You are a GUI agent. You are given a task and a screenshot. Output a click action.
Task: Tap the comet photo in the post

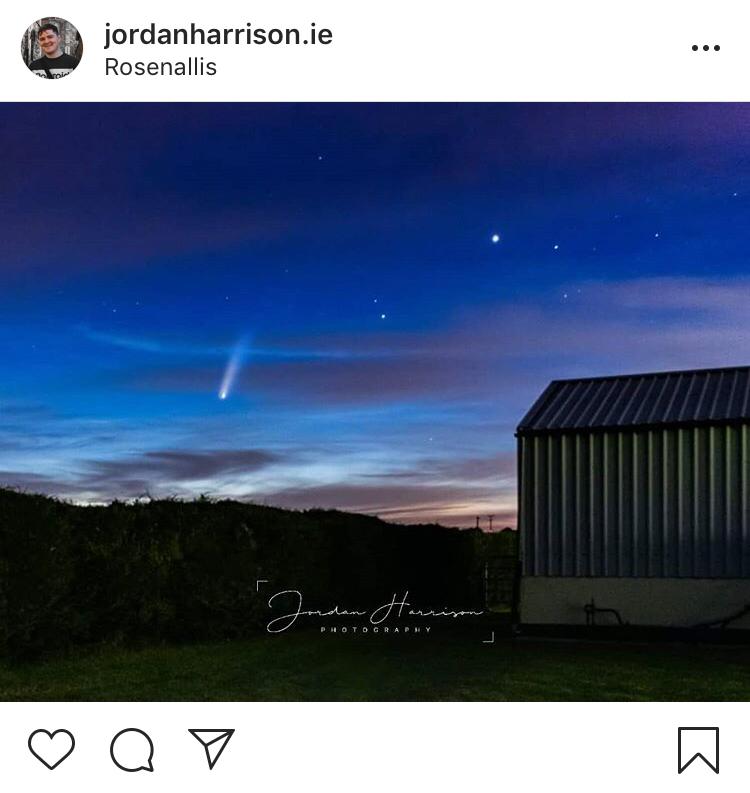(x=375, y=400)
